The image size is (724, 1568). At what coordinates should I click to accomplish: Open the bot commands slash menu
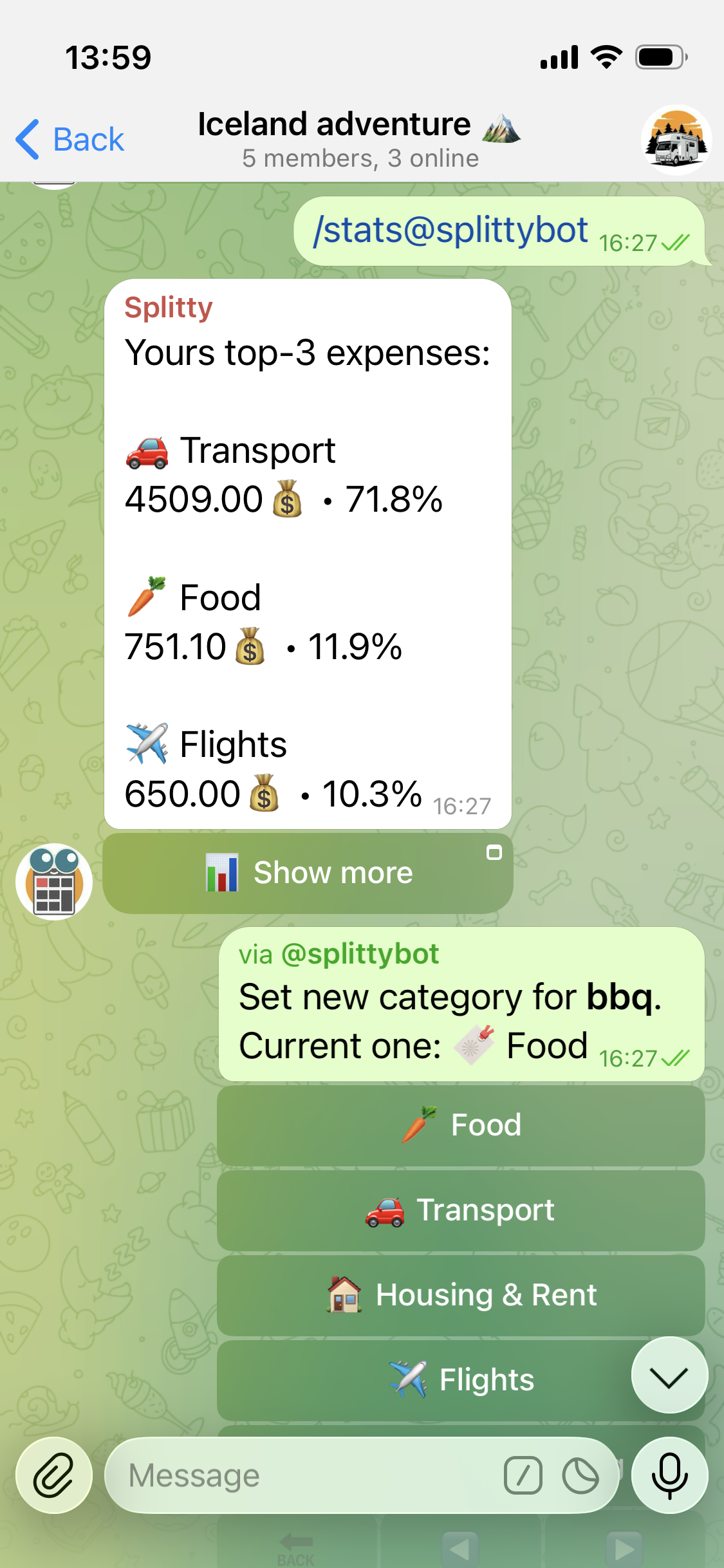523,1475
